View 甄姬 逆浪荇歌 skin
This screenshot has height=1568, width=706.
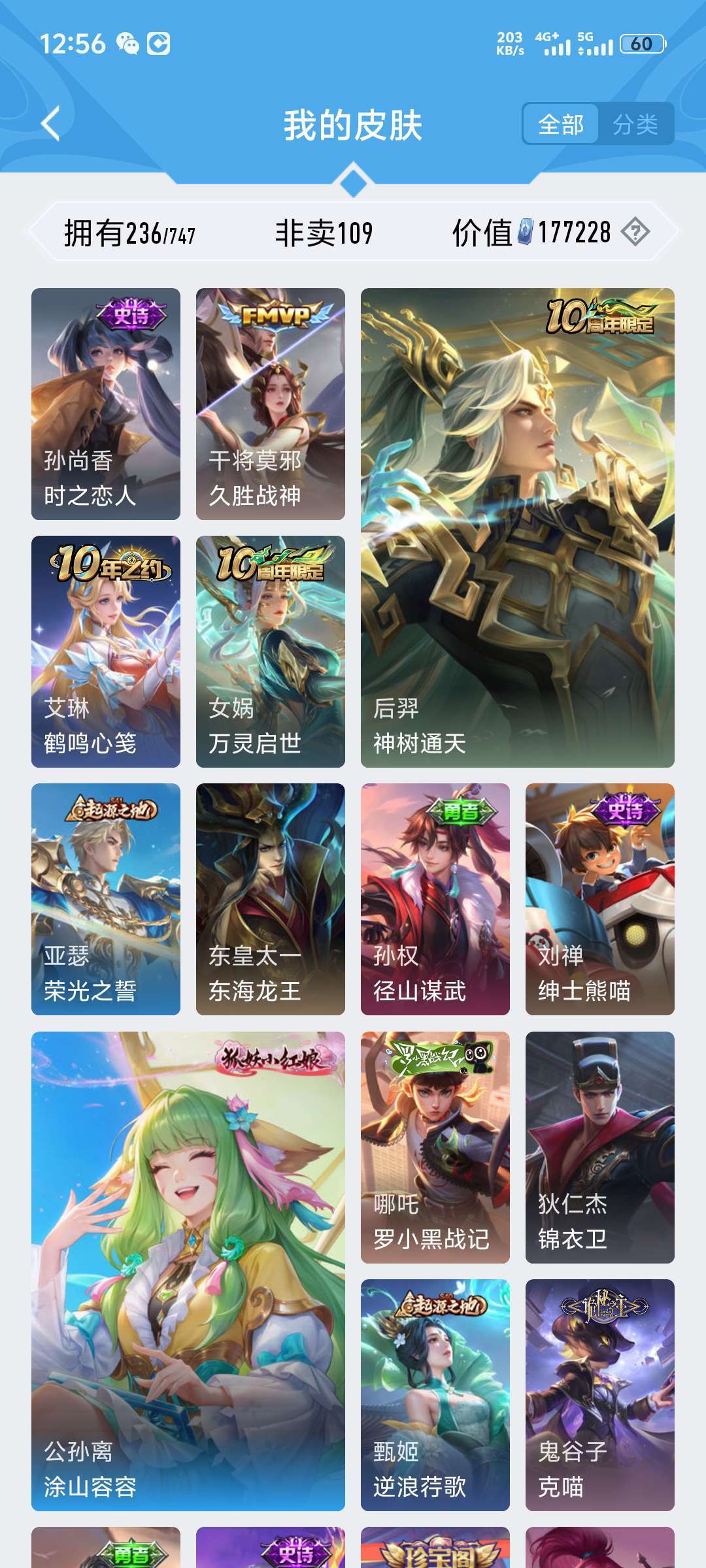(x=435, y=1395)
